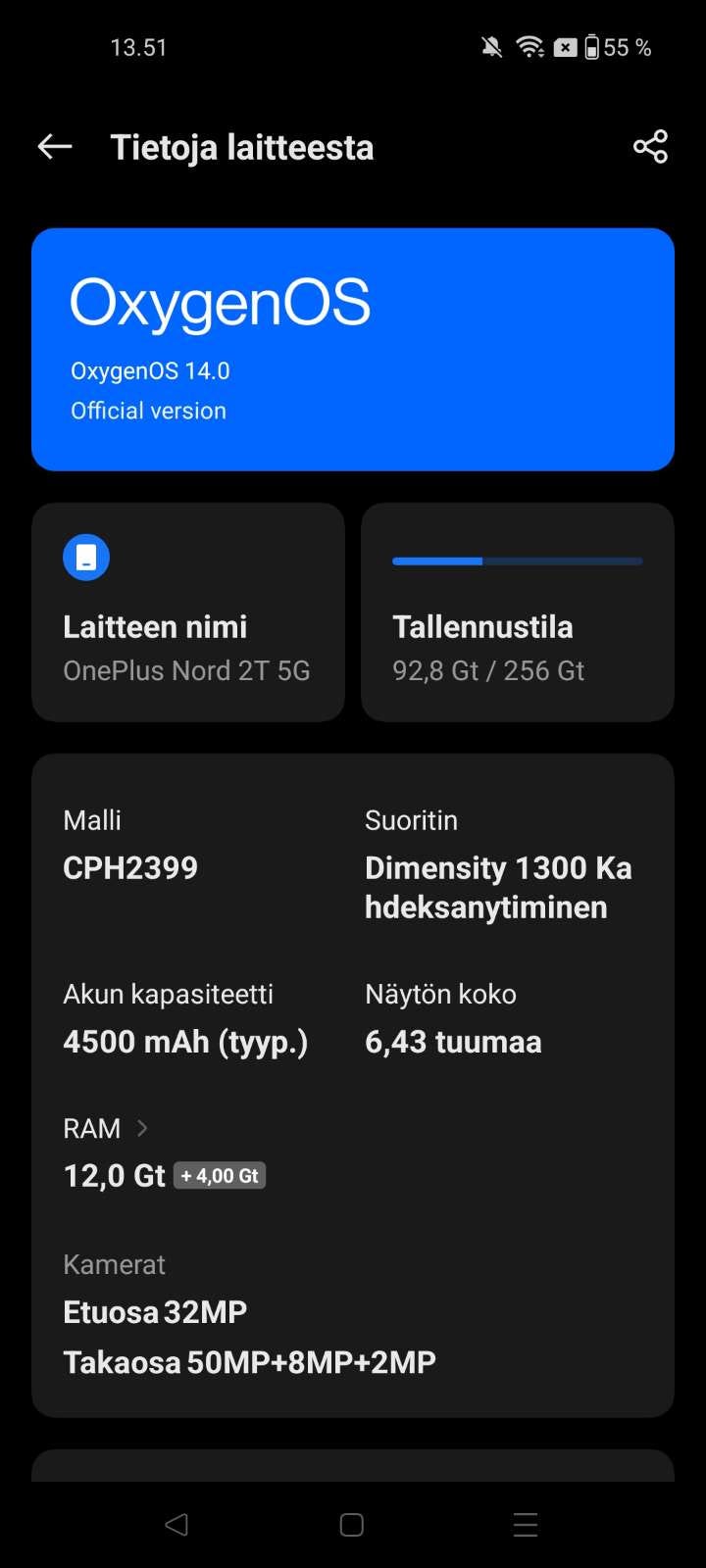The image size is (706, 1568).
Task: Tap the system home button
Action: click(352, 1524)
